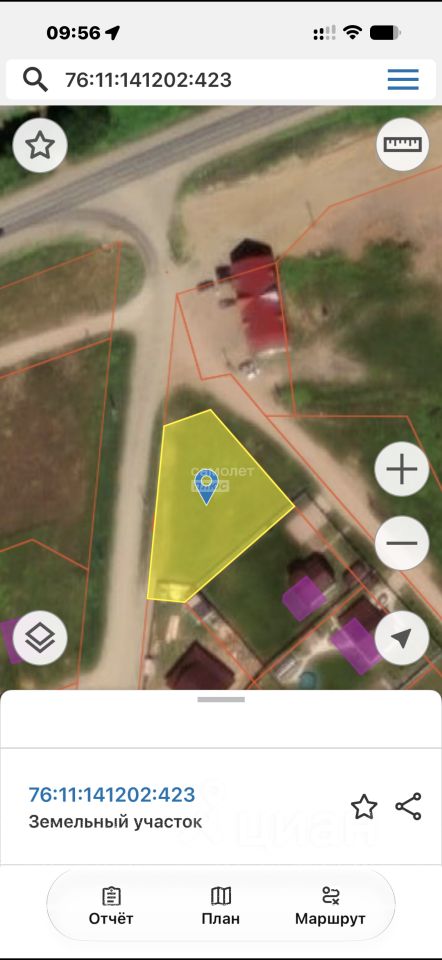Tap the blue pin on the parcel
This screenshot has height=960, width=442.
pyautogui.click(x=207, y=487)
